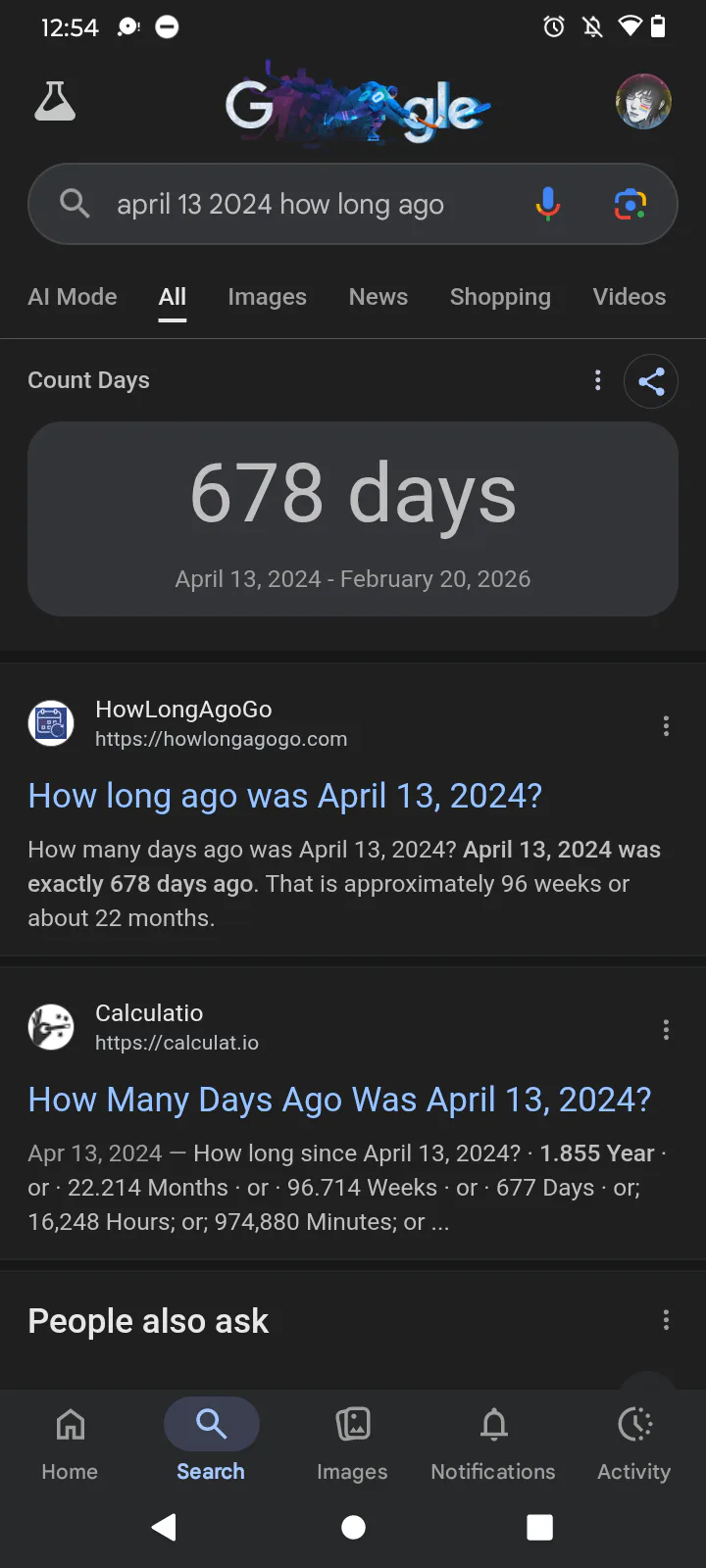Open People also ask options menu
The width and height of the screenshot is (706, 1568).
coord(667,1320)
